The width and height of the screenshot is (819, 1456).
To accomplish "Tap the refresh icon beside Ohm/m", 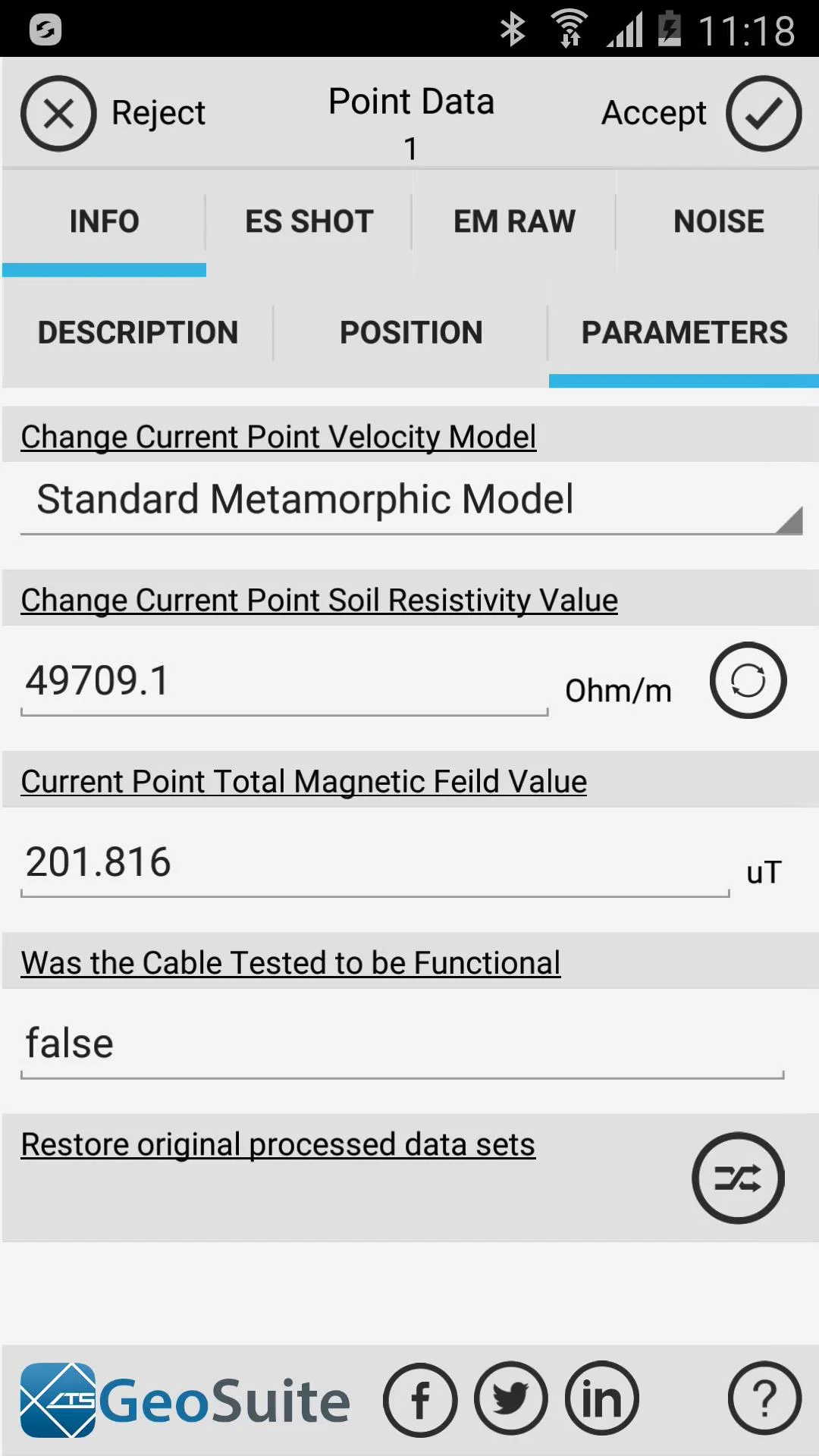I will (x=748, y=680).
